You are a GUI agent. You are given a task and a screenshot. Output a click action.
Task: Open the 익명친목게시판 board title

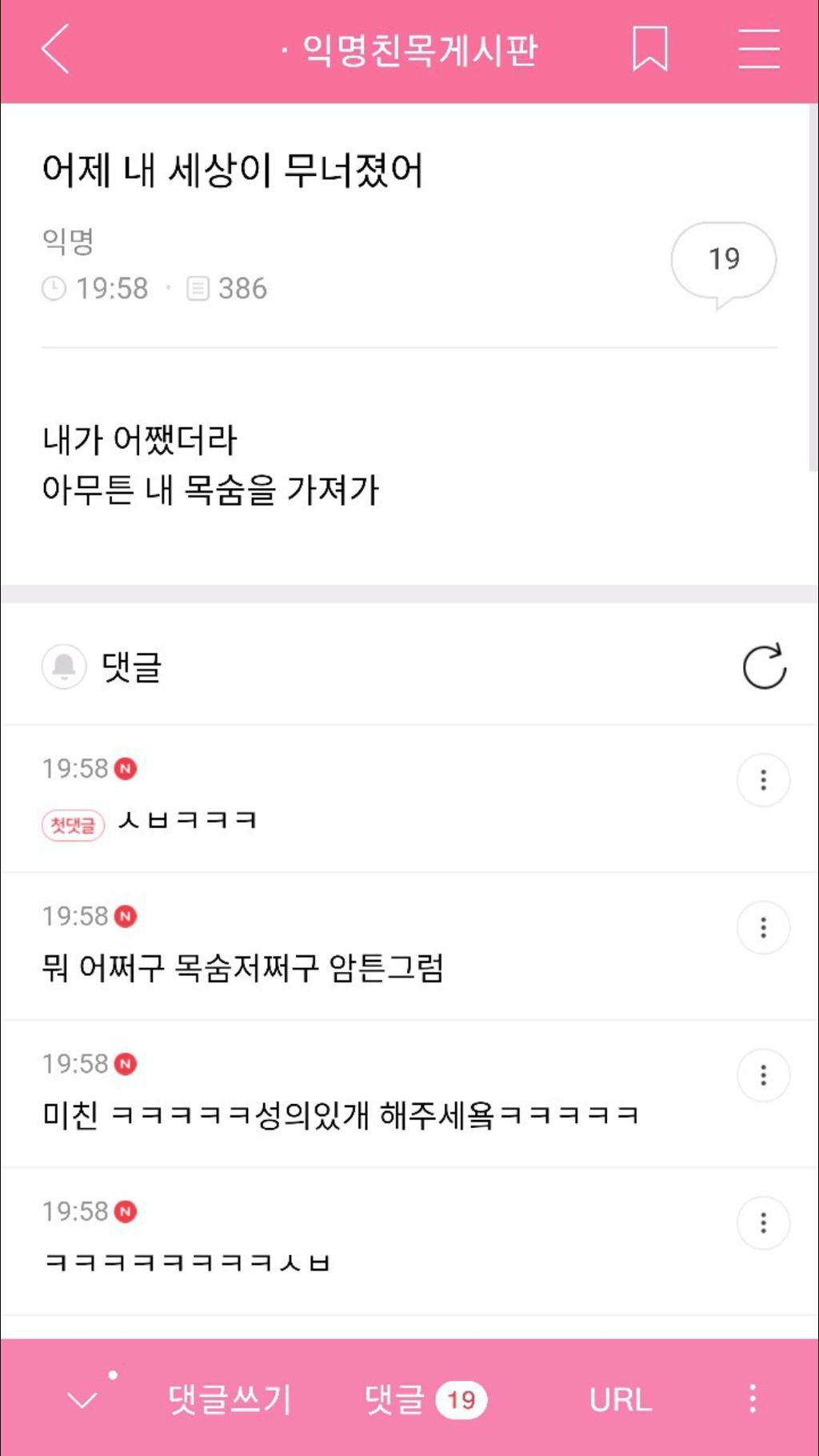(x=418, y=51)
